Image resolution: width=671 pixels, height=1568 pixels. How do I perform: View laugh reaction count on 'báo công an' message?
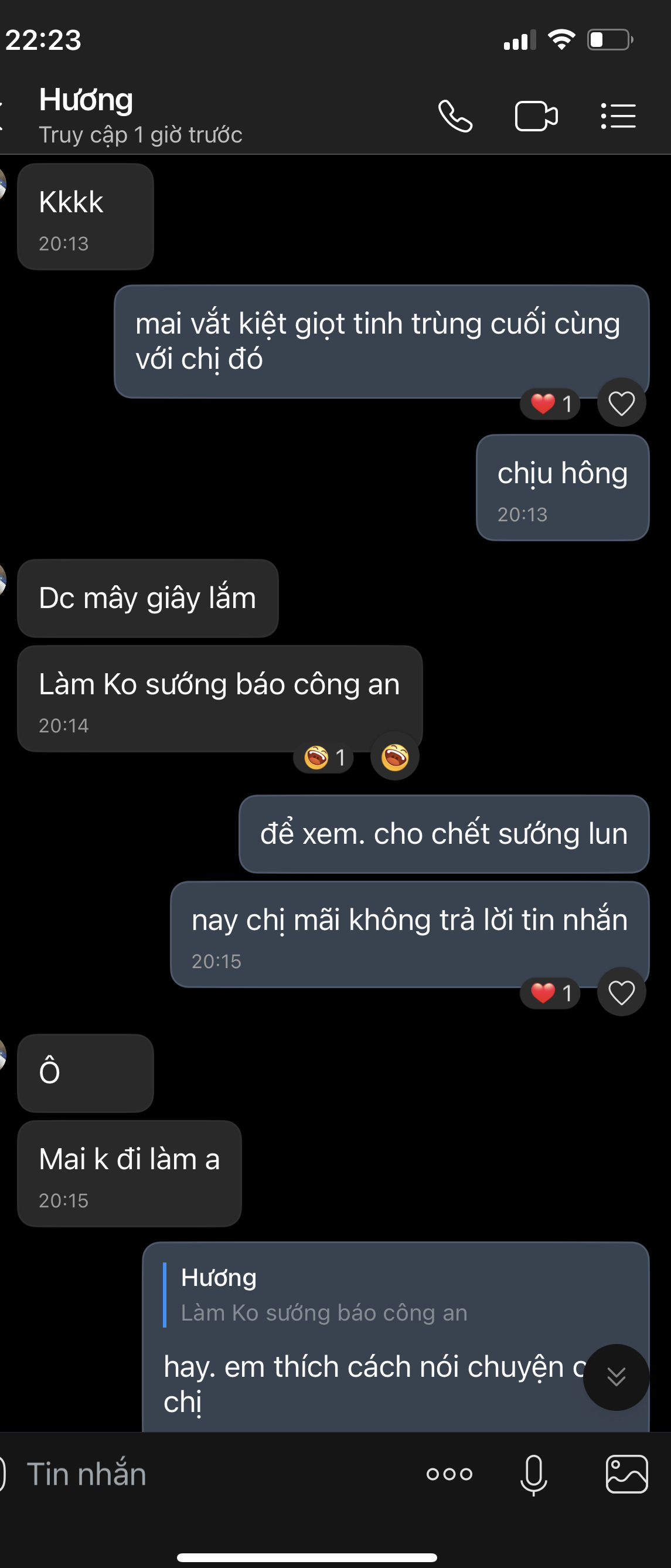324,757
